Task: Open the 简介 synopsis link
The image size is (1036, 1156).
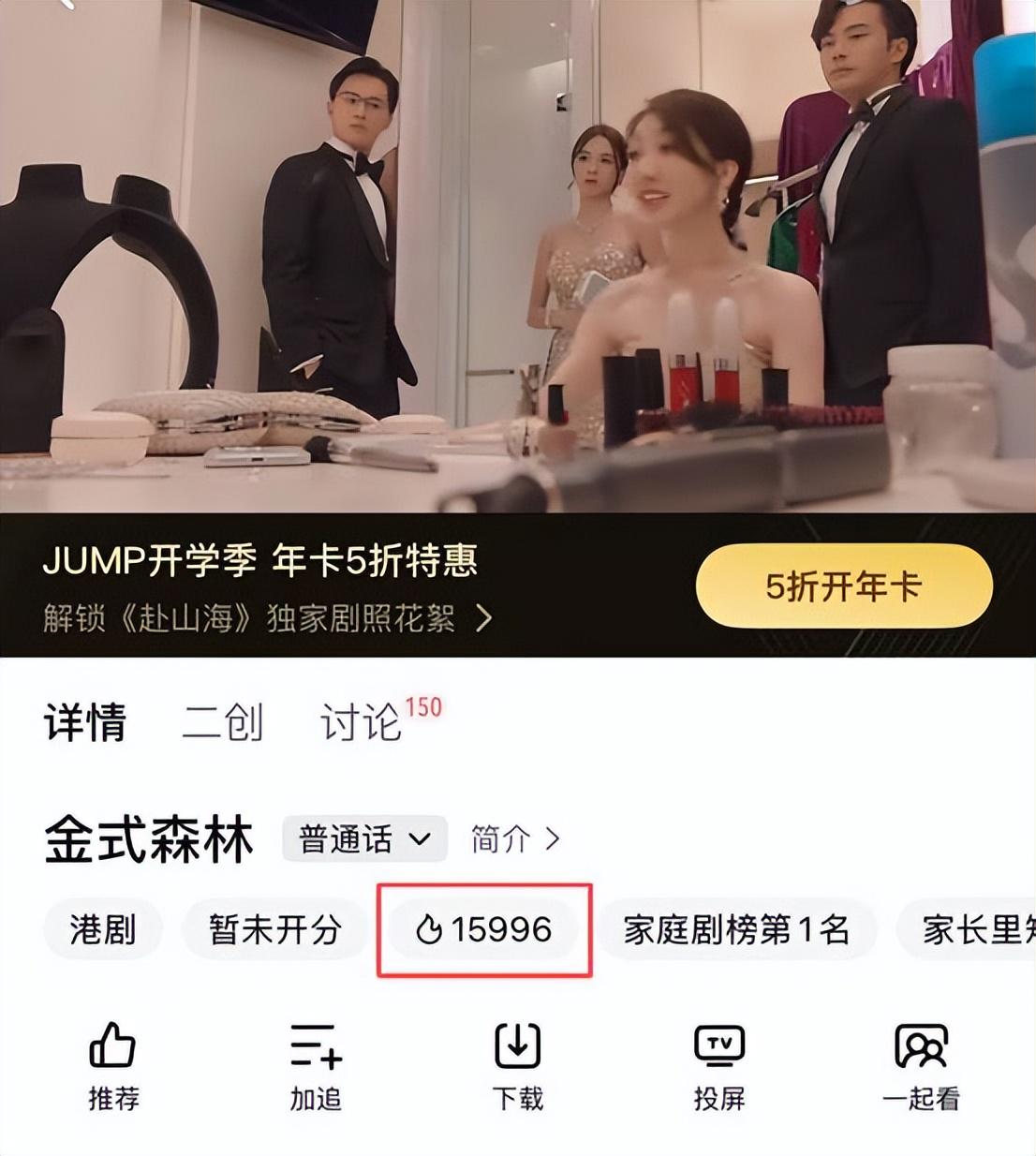Action: click(x=514, y=838)
